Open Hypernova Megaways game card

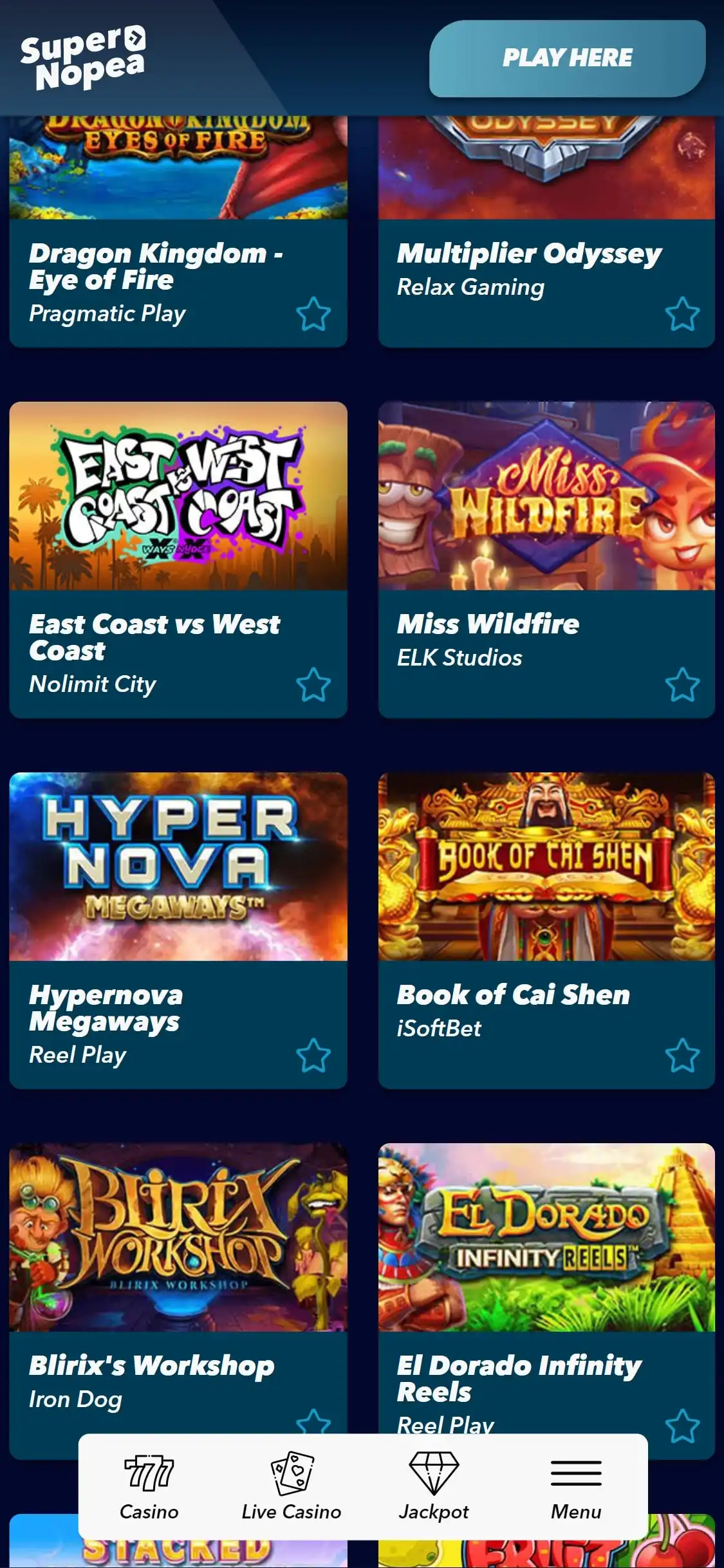coord(178,866)
